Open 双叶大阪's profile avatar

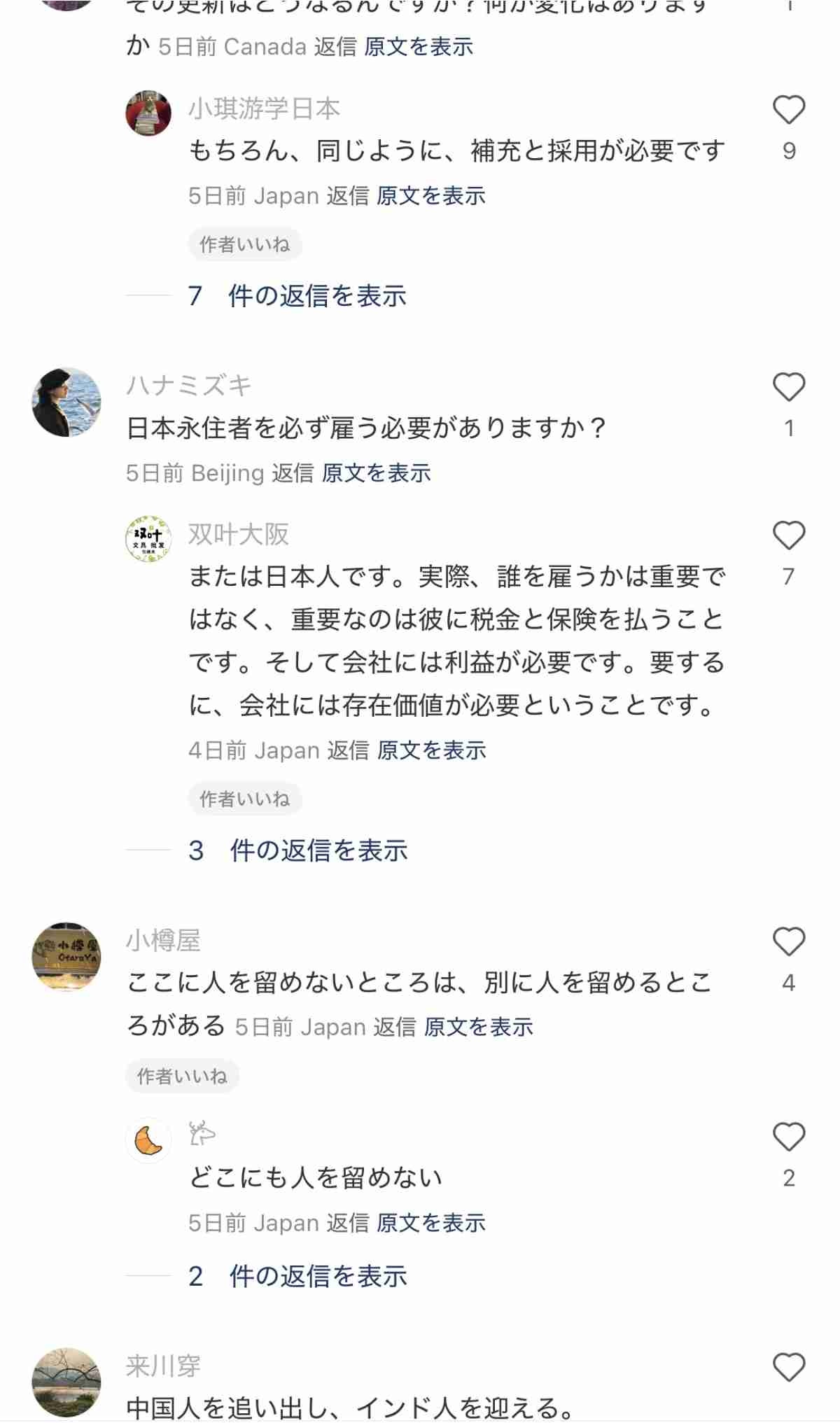click(x=148, y=538)
